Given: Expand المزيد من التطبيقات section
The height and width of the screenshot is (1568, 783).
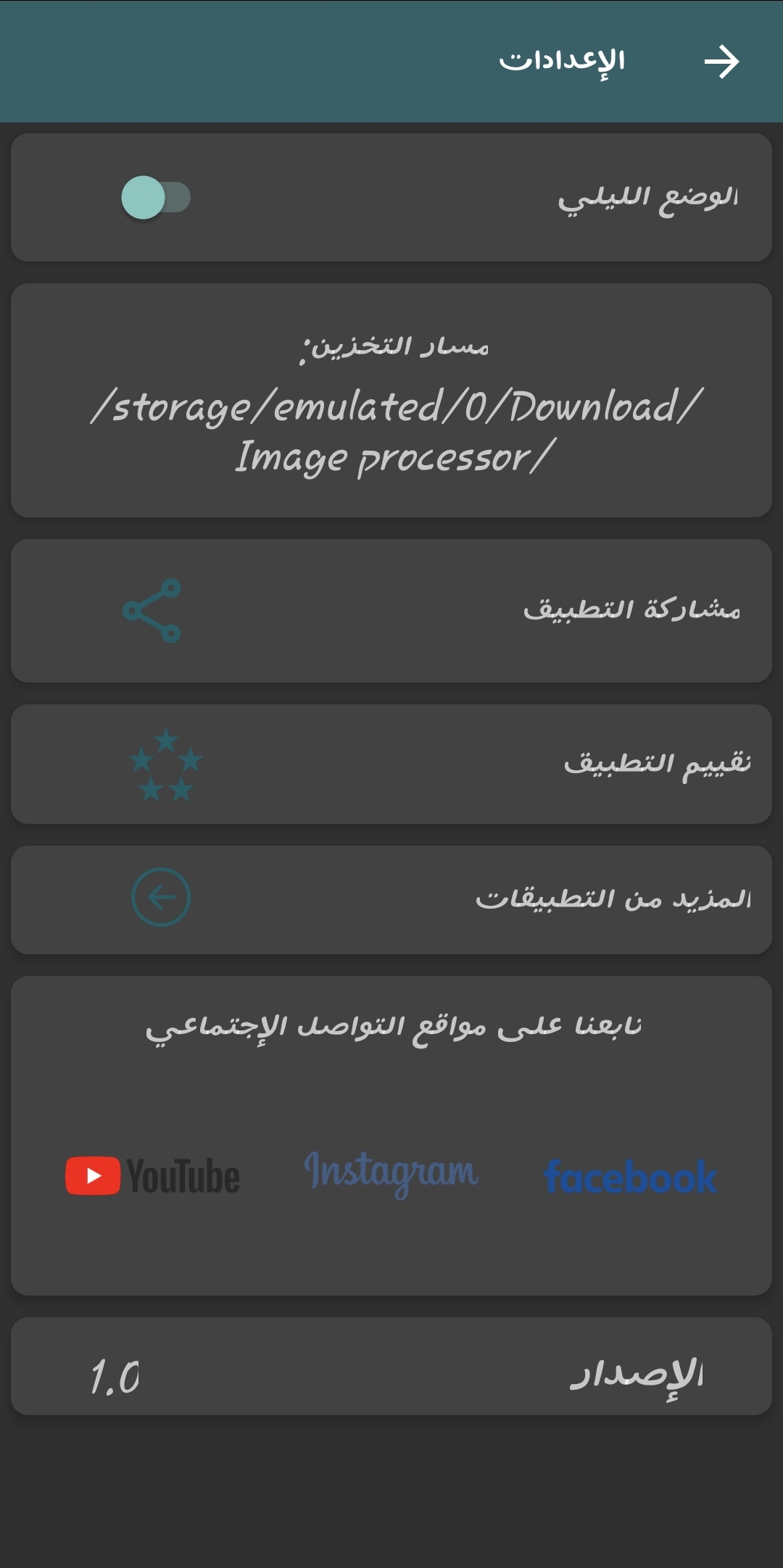Looking at the screenshot, I should (x=391, y=897).
